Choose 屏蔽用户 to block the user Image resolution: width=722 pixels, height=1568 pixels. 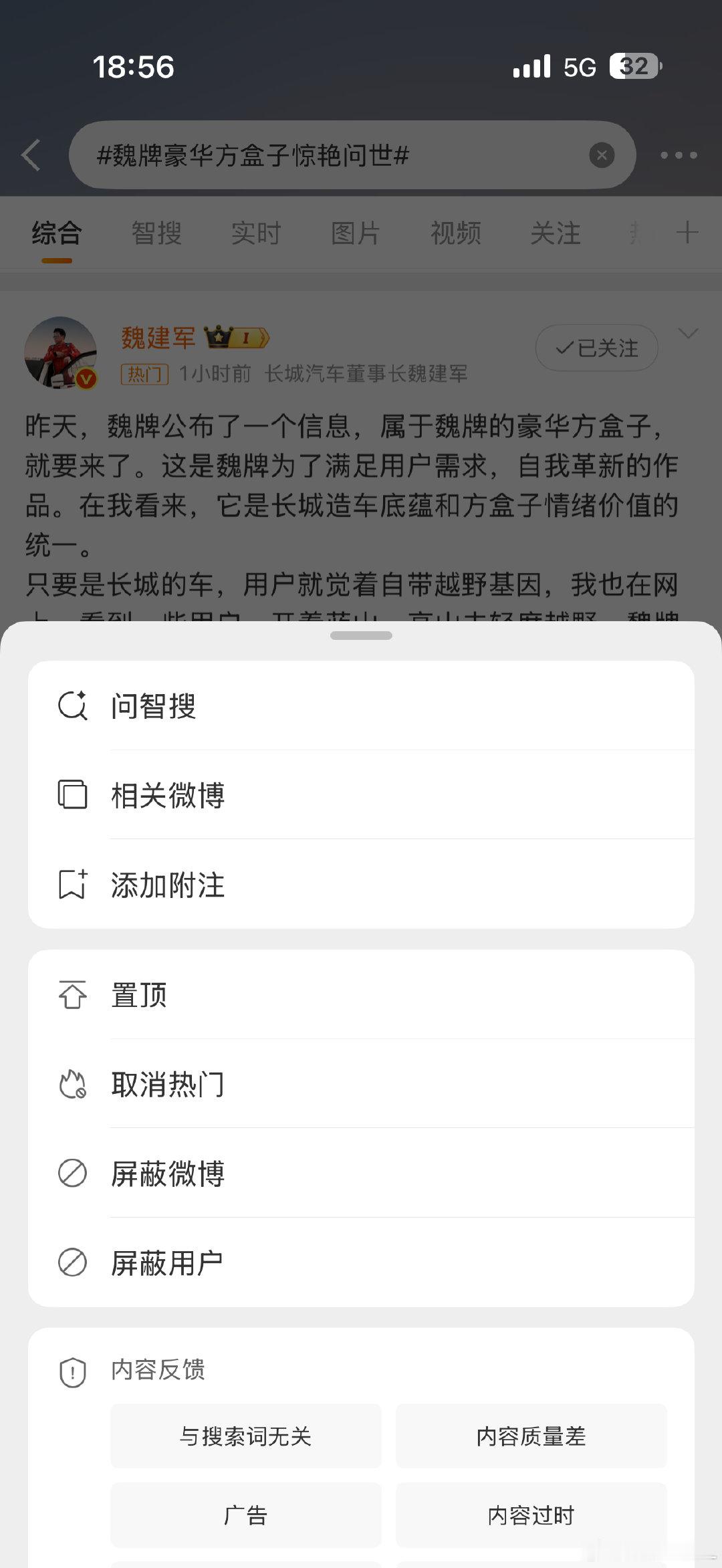[361, 1262]
